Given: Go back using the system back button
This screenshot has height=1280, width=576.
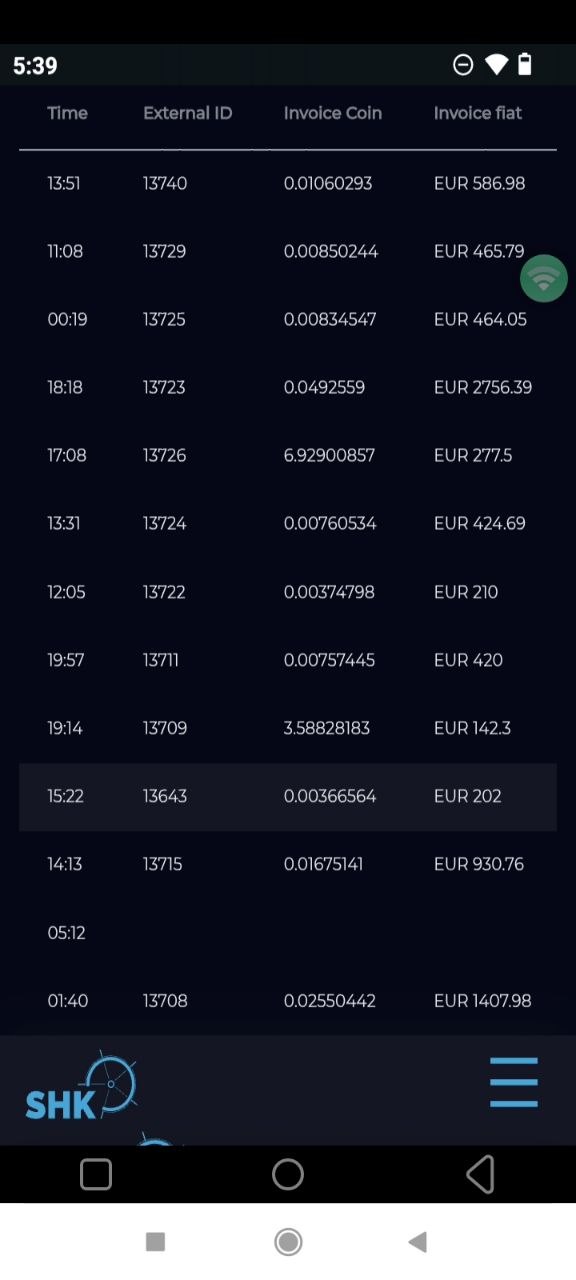Looking at the screenshot, I should pyautogui.click(x=480, y=1174).
